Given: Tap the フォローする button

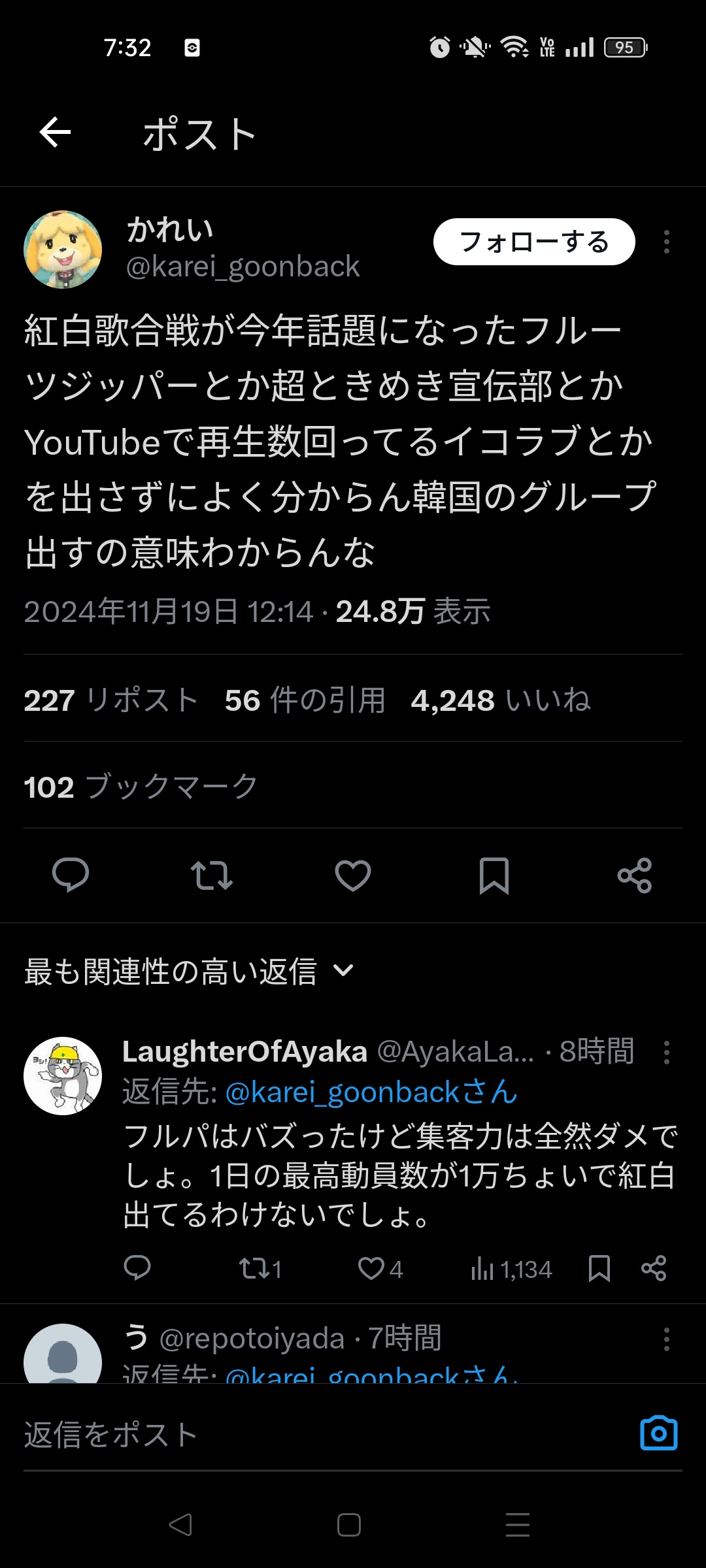Looking at the screenshot, I should click(x=534, y=242).
